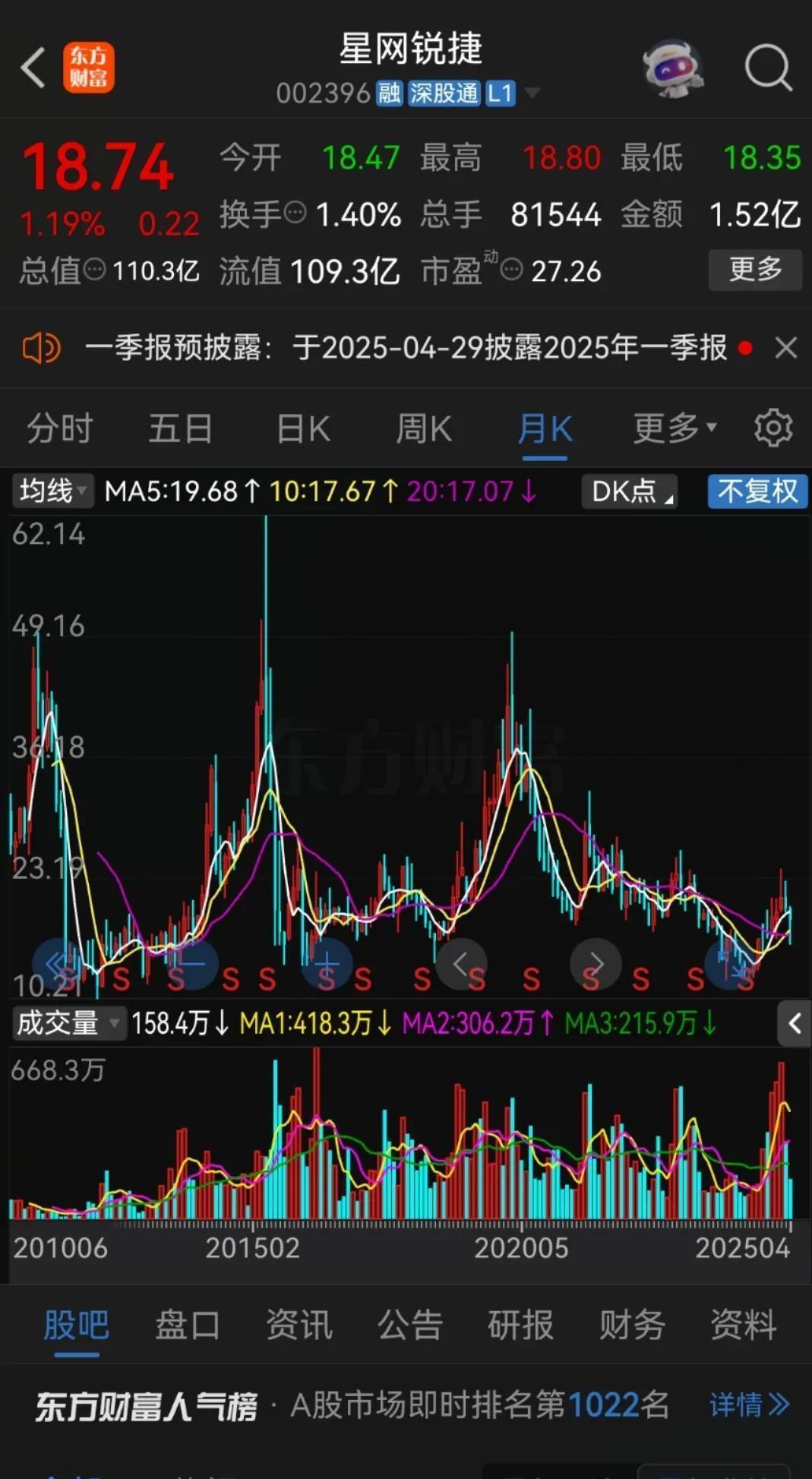Open chart settings gear
812x1479 pixels.
click(x=773, y=428)
